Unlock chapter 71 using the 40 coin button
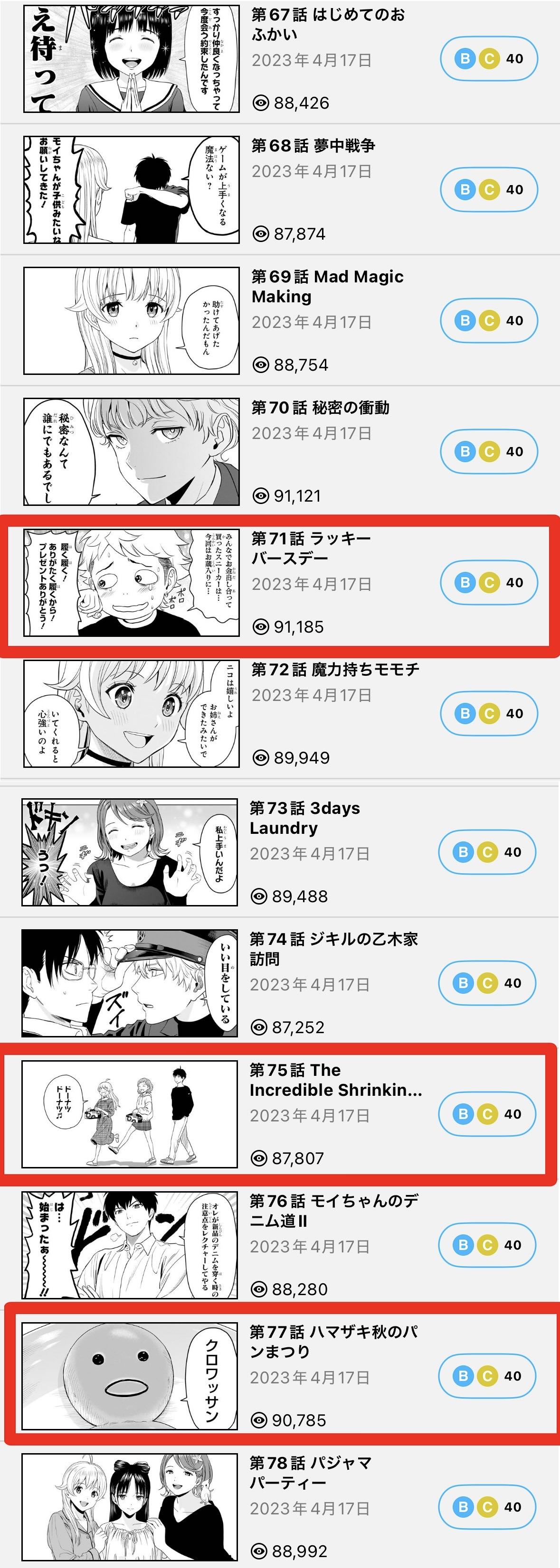560x1568 pixels. [x=489, y=582]
